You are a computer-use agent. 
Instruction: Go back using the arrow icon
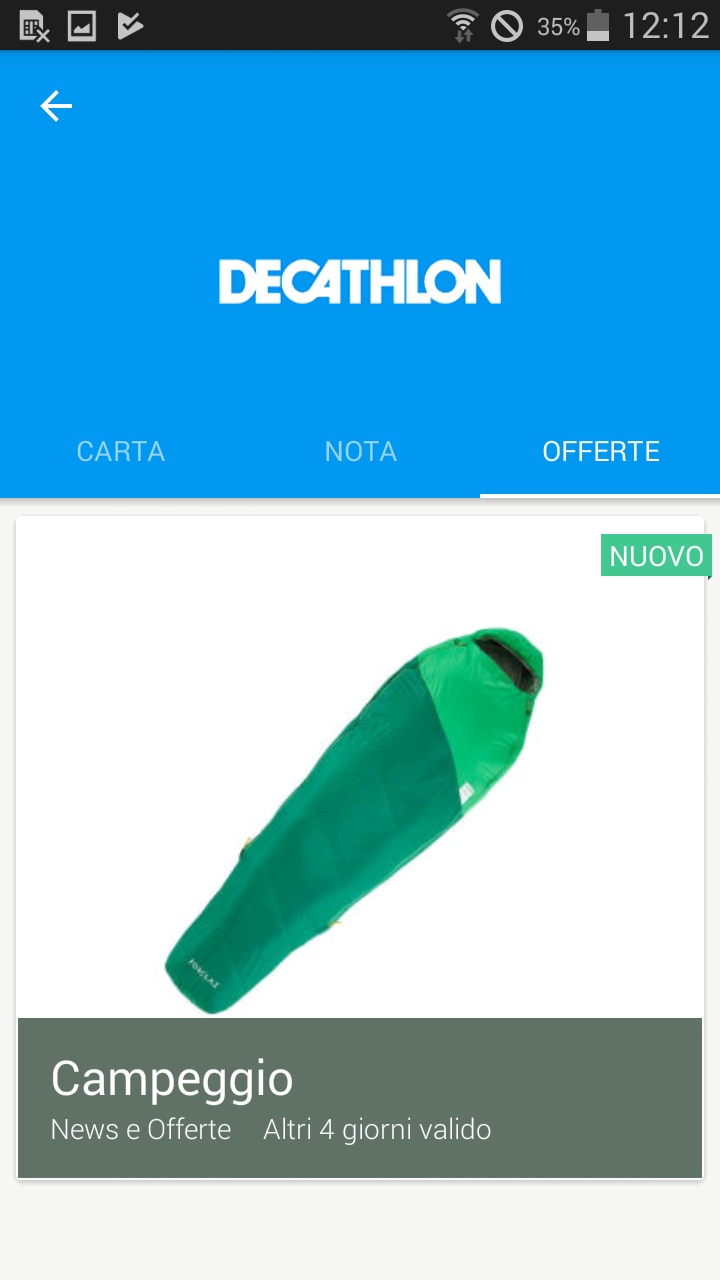click(56, 106)
